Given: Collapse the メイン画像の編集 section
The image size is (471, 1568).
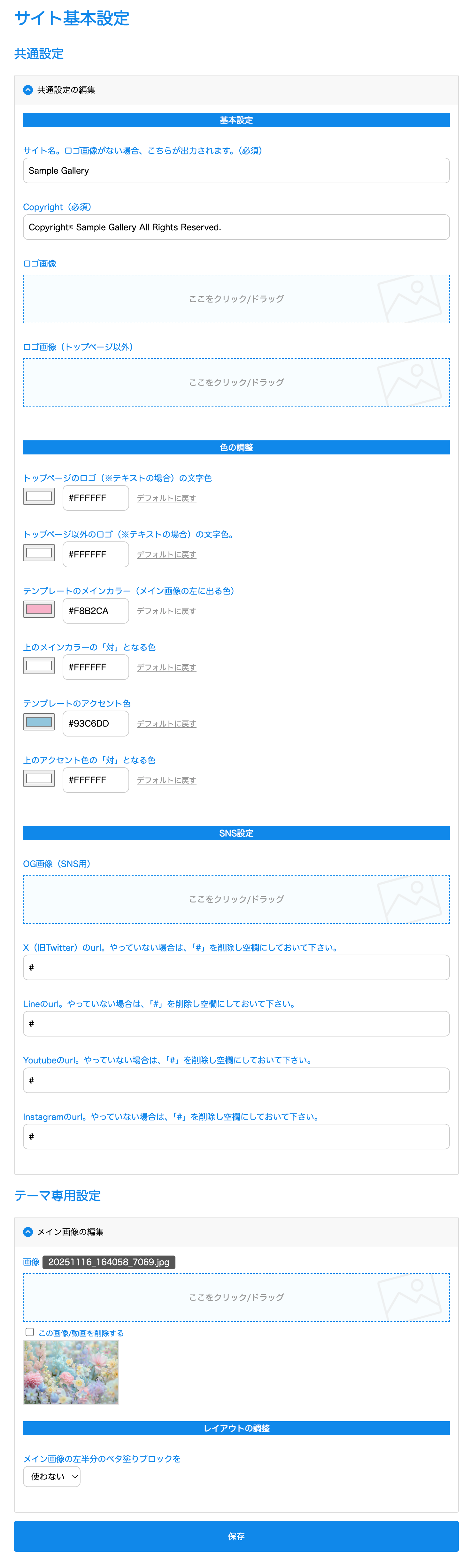Looking at the screenshot, I should [28, 1232].
